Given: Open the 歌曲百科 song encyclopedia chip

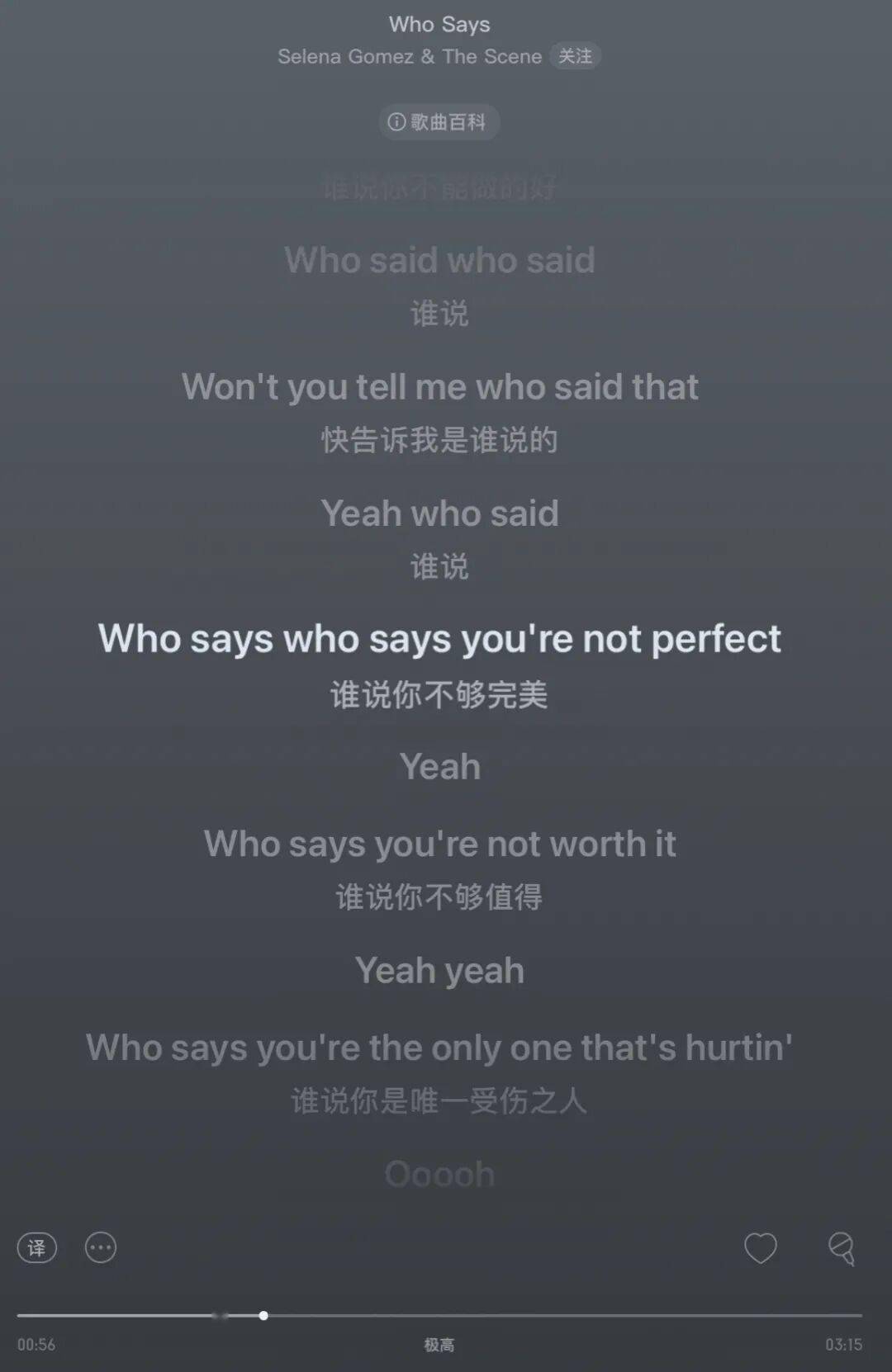Looking at the screenshot, I should coord(439,122).
